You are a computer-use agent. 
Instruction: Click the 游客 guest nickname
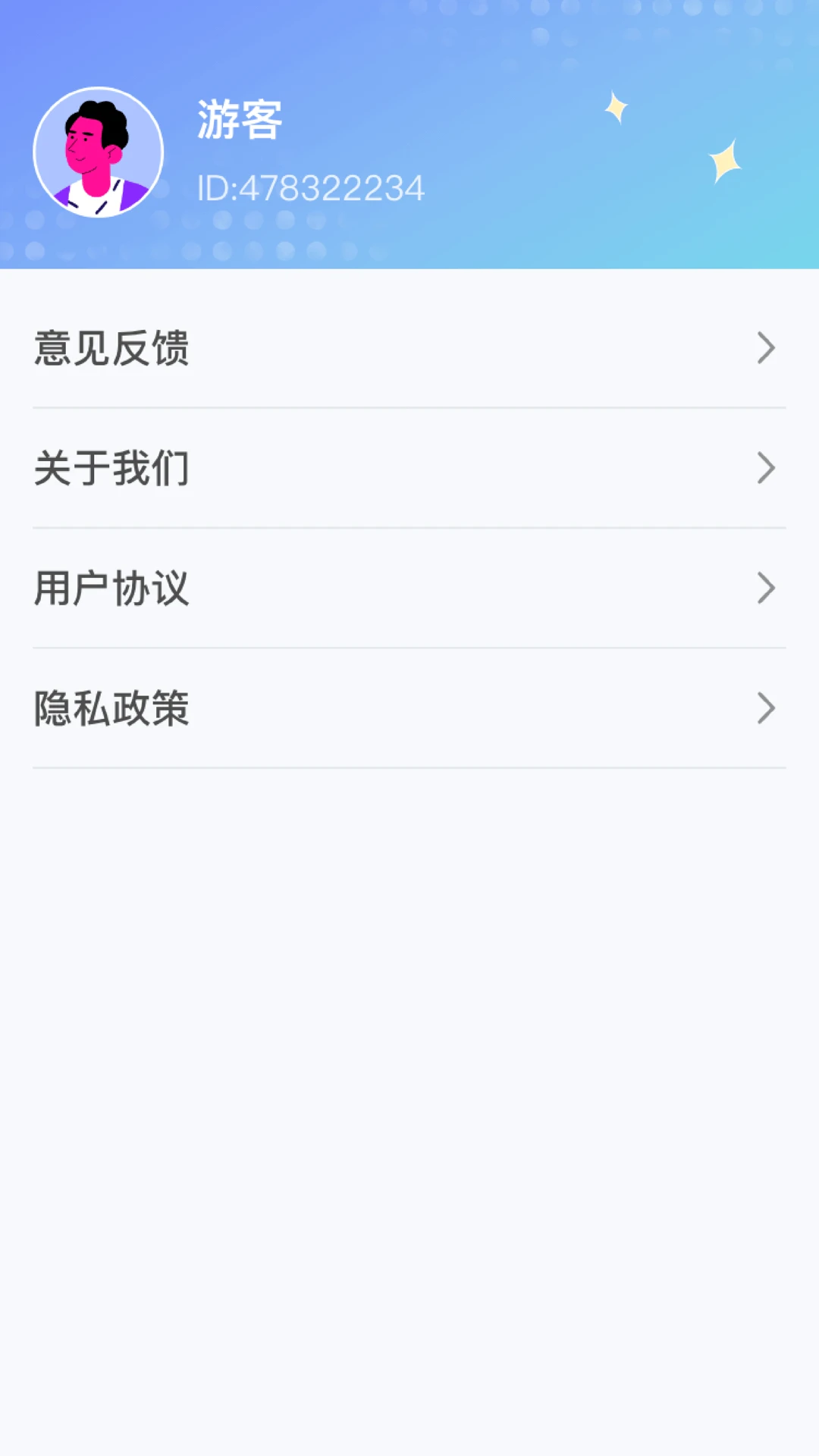238,120
